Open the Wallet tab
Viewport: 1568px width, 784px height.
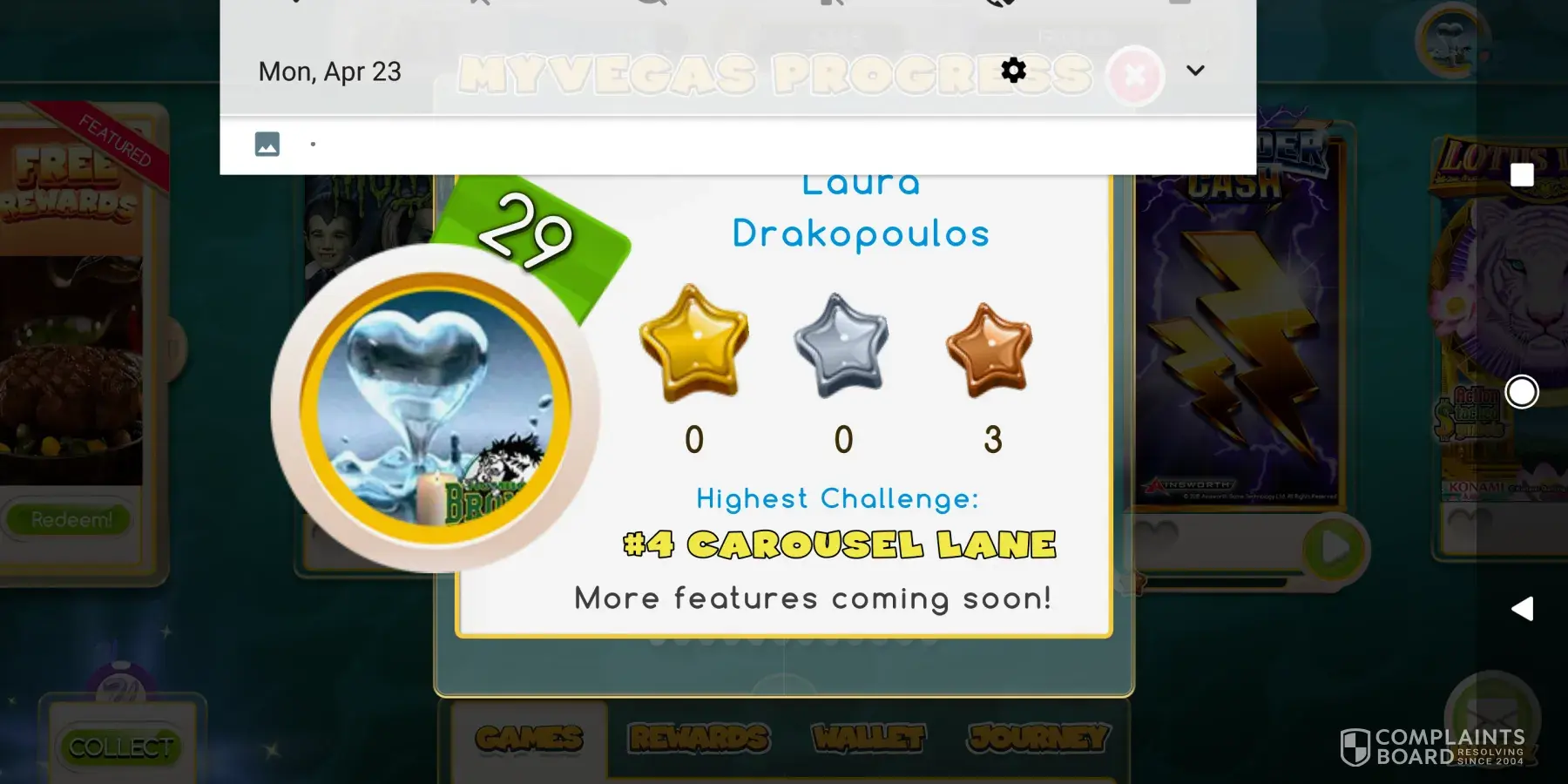point(868,739)
